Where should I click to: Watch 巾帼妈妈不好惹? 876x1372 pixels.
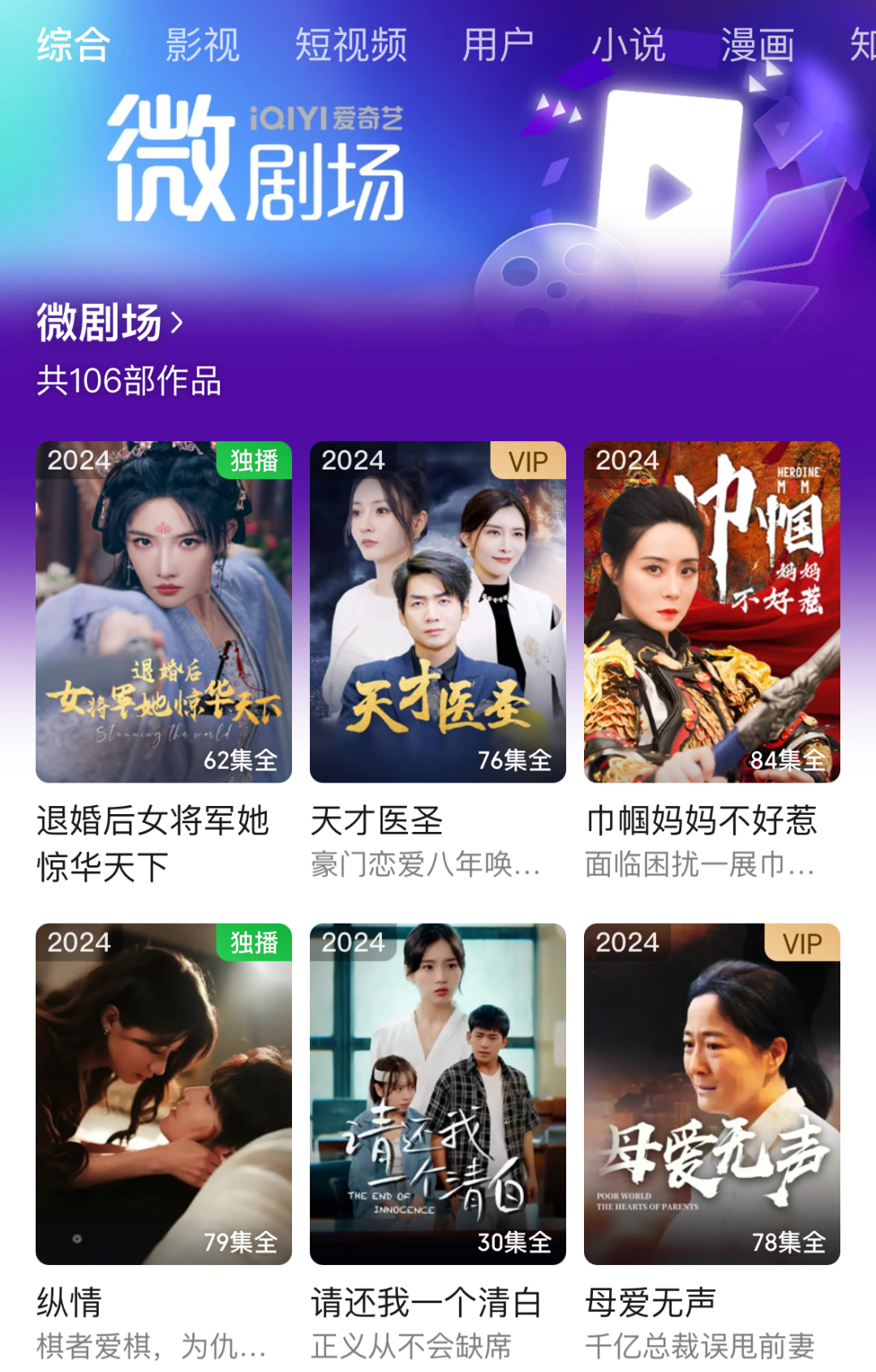[712, 612]
